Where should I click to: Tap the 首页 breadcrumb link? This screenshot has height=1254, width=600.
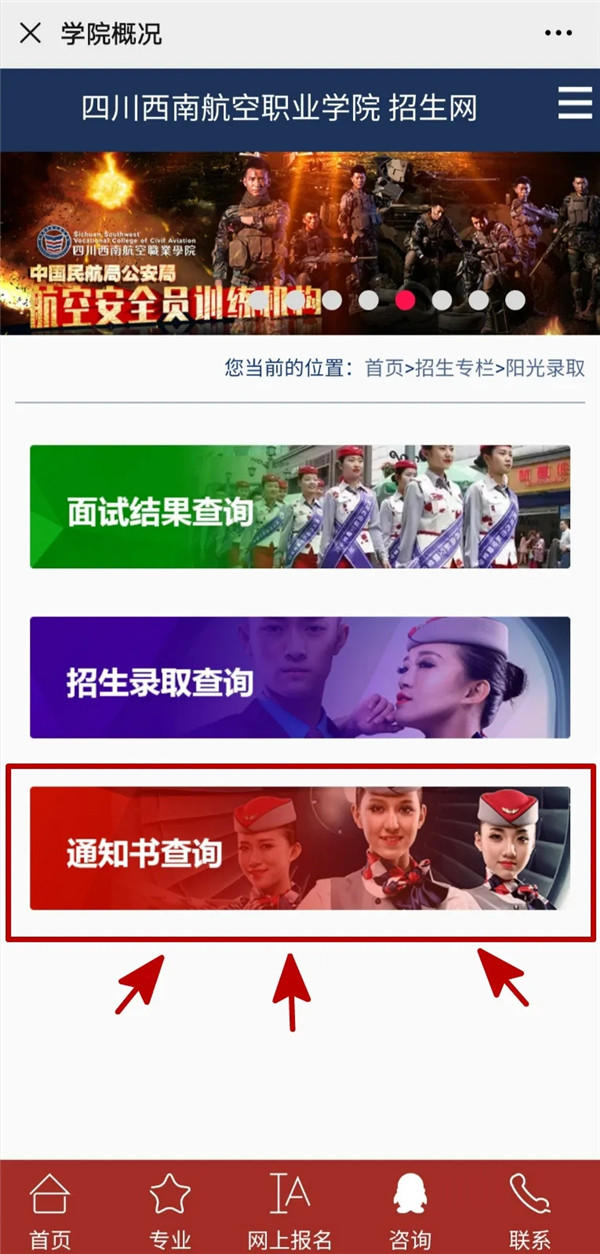pos(384,368)
